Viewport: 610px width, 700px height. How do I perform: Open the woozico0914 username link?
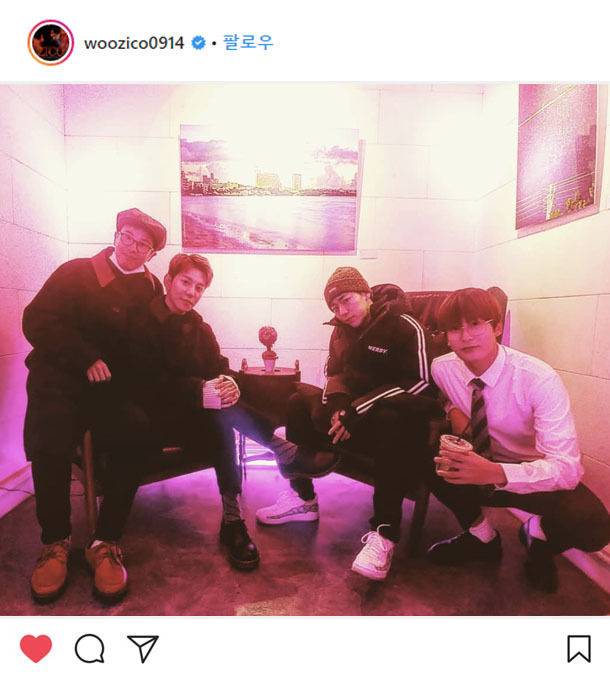[x=134, y=43]
